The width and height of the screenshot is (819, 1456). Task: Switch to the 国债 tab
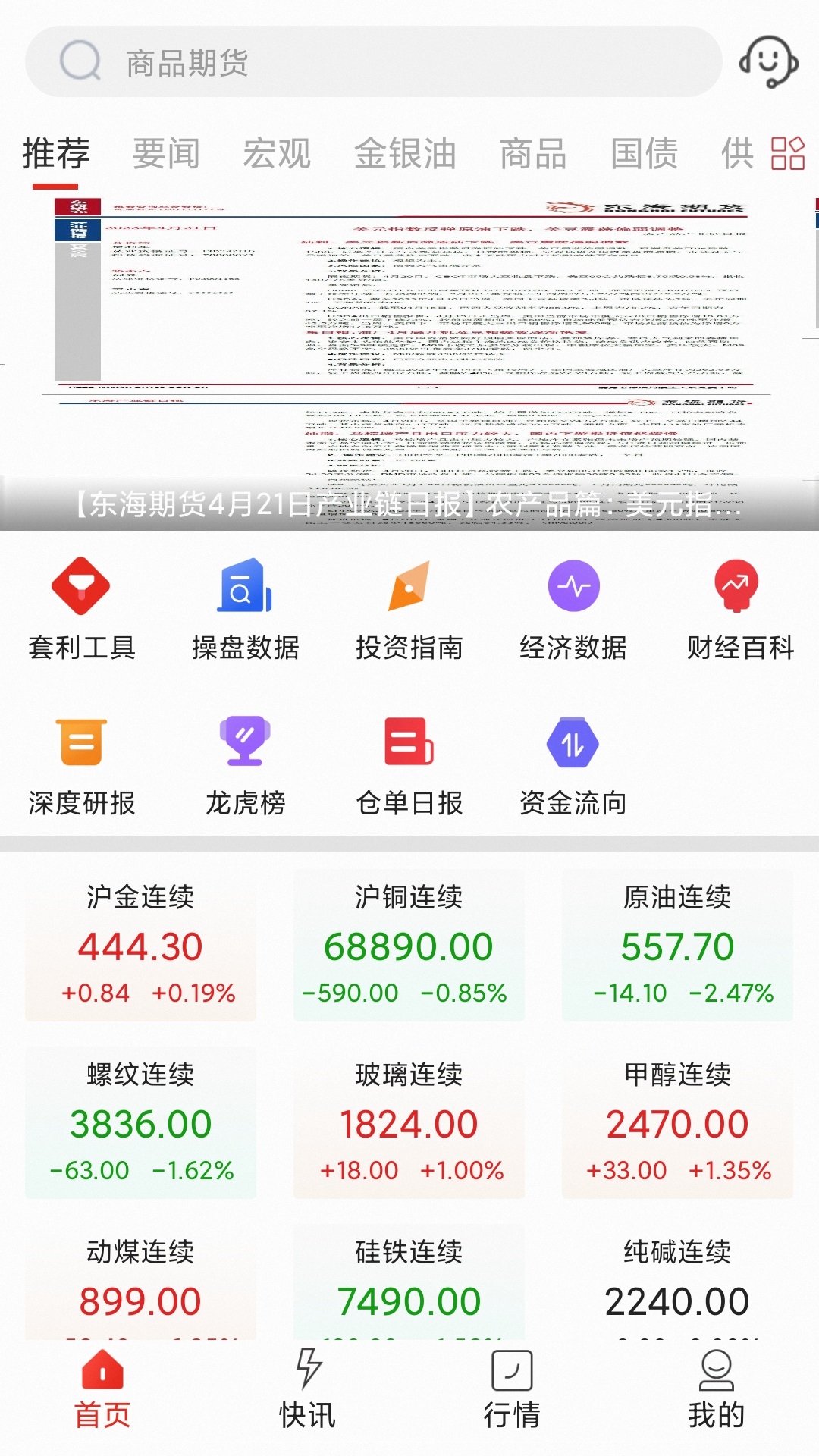coord(644,154)
